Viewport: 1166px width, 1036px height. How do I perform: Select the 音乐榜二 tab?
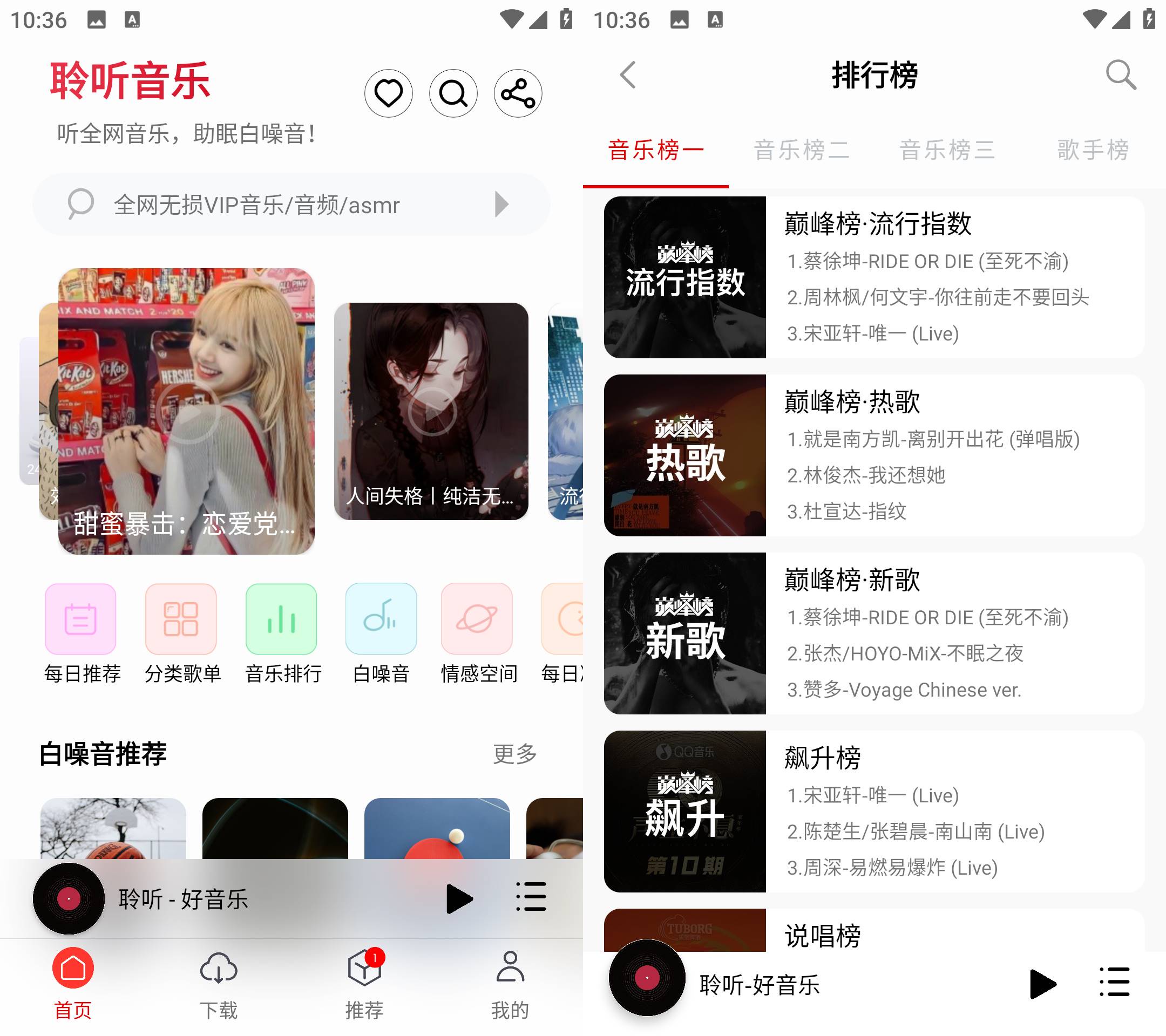(x=802, y=151)
